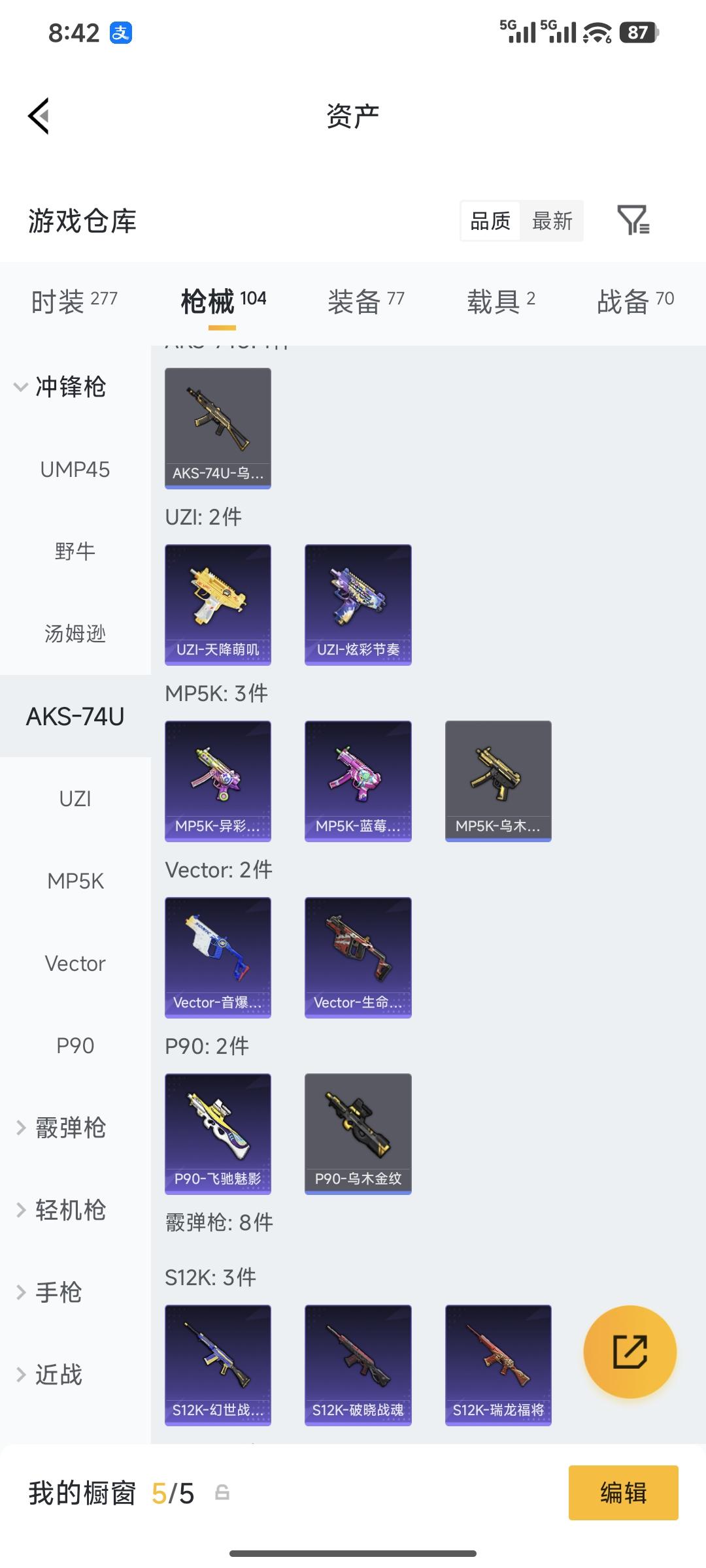Select UZI in the sidebar
Viewport: 706px width, 1568px height.
click(x=75, y=798)
